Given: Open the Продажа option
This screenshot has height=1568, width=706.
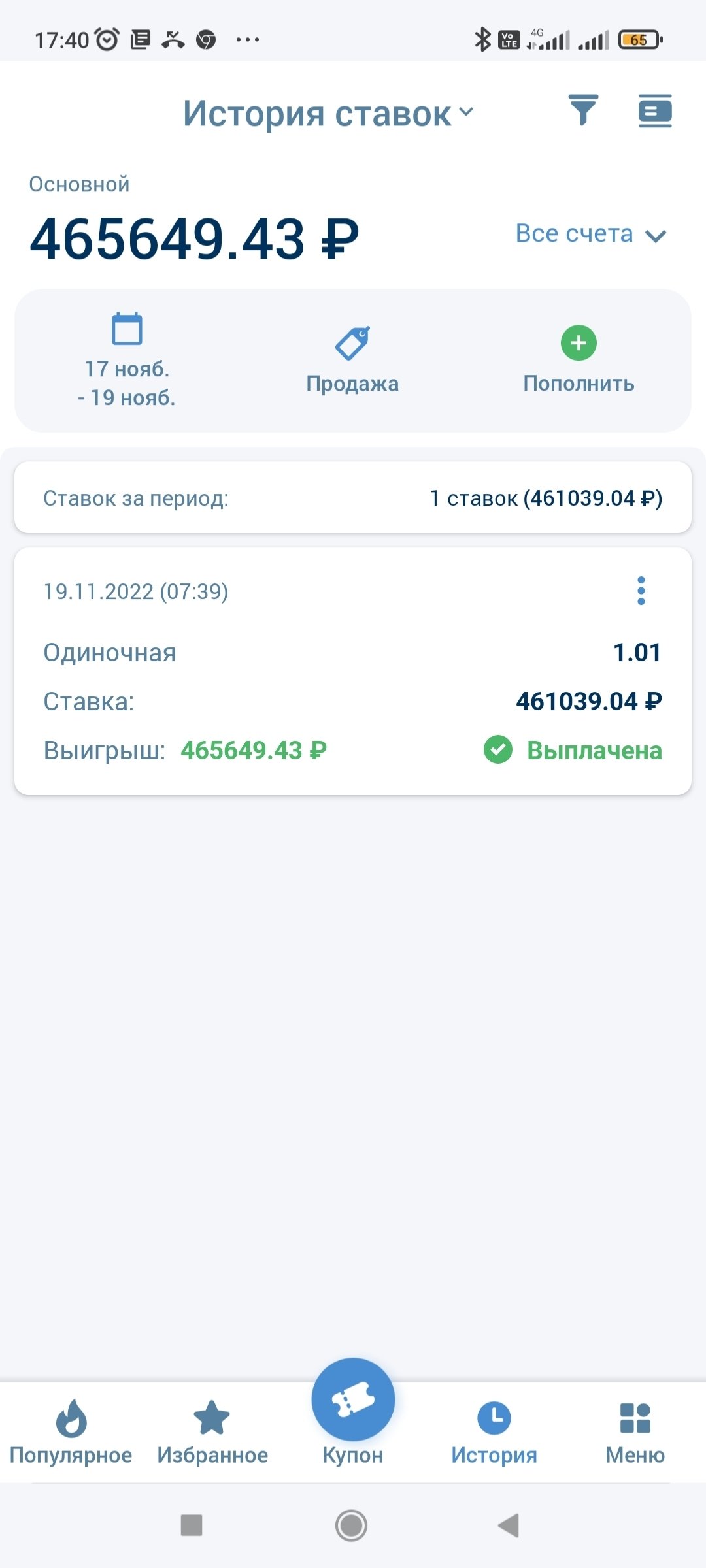Looking at the screenshot, I should click(x=352, y=361).
